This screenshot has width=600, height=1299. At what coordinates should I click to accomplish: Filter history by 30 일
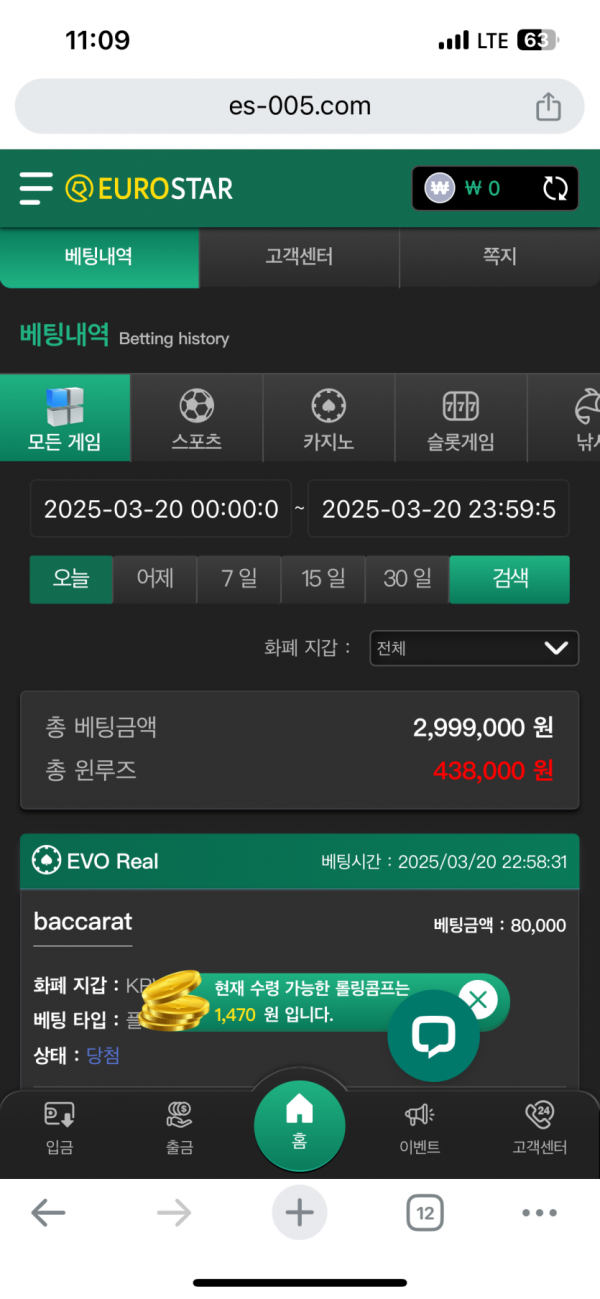point(407,579)
